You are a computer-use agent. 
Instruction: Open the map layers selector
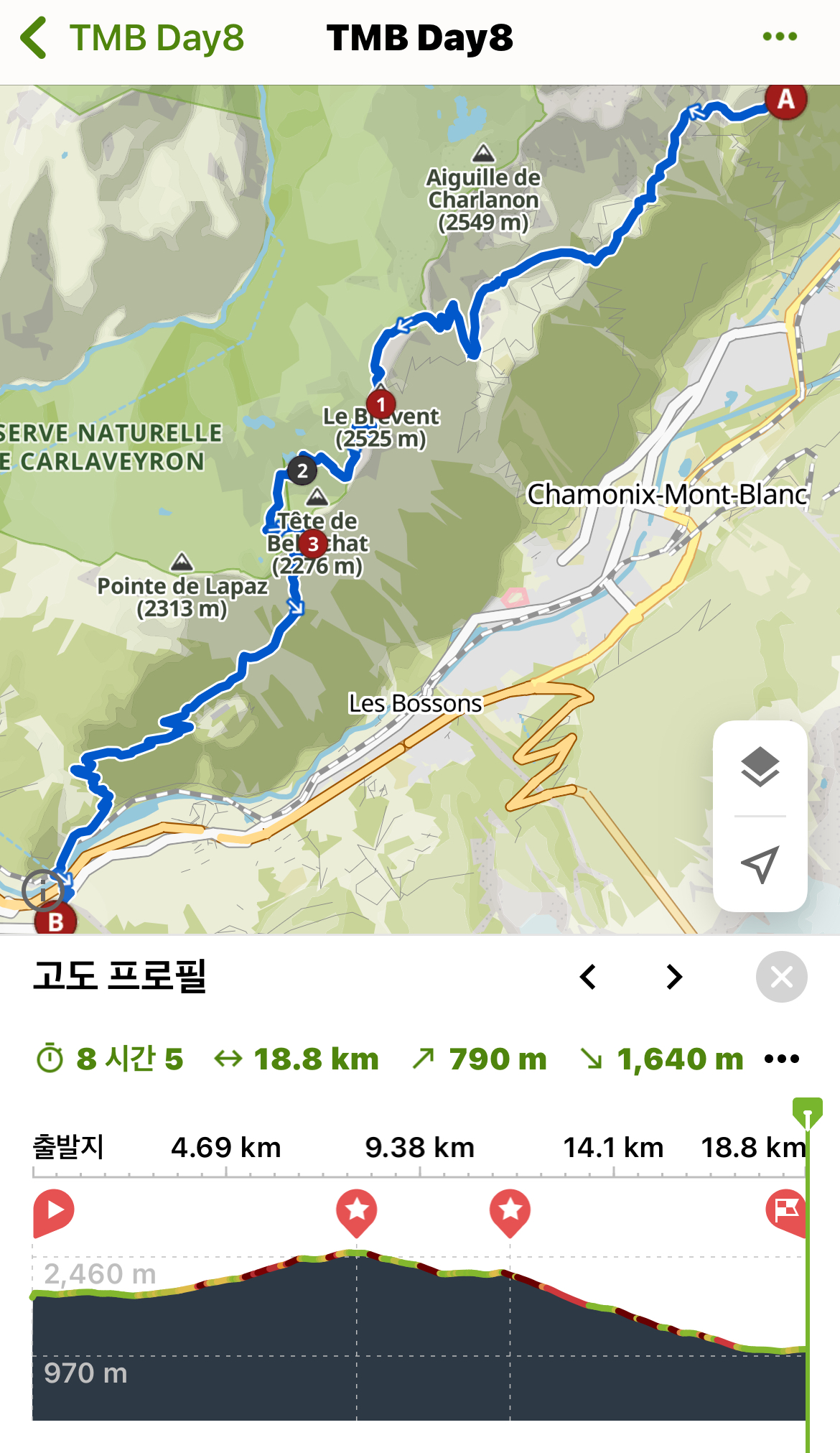click(760, 767)
